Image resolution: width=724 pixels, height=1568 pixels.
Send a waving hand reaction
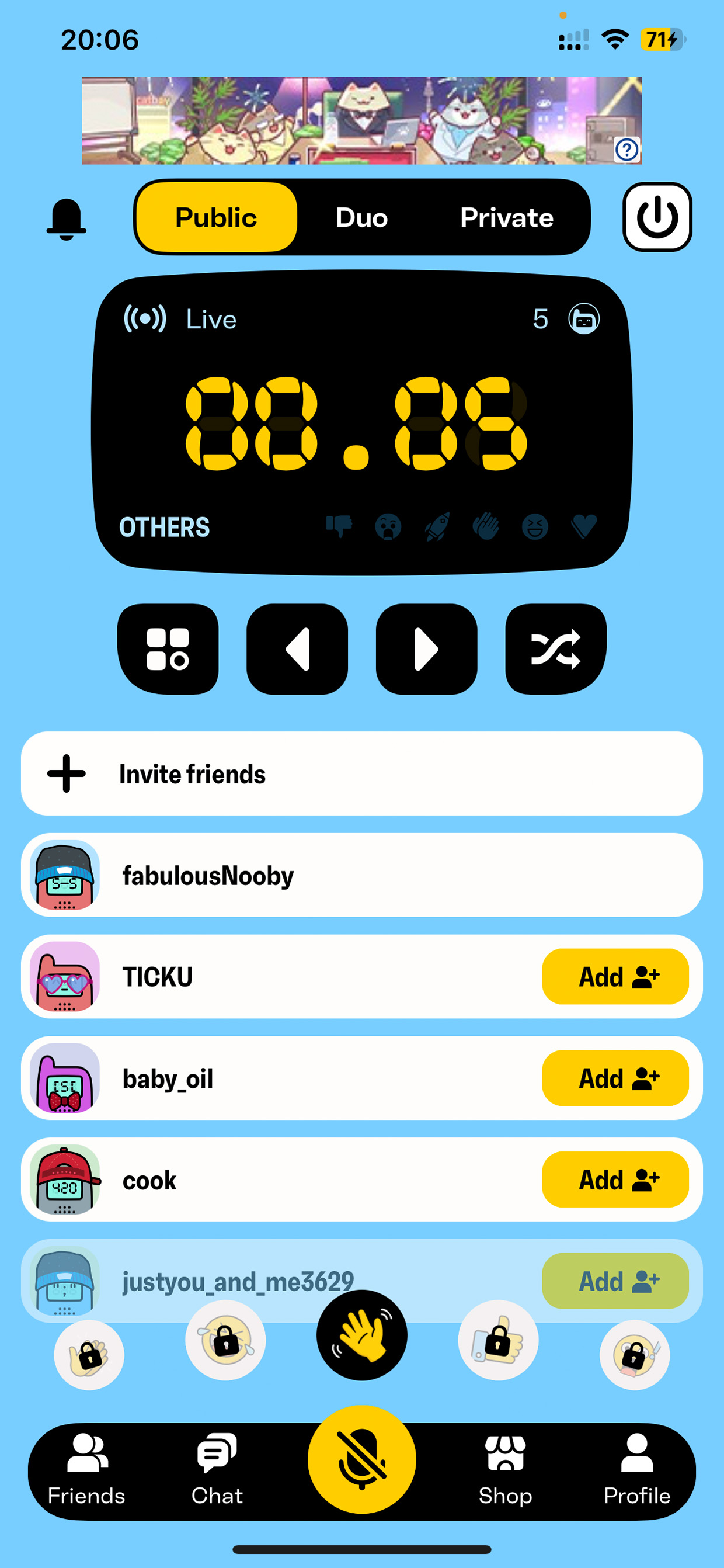[362, 1335]
